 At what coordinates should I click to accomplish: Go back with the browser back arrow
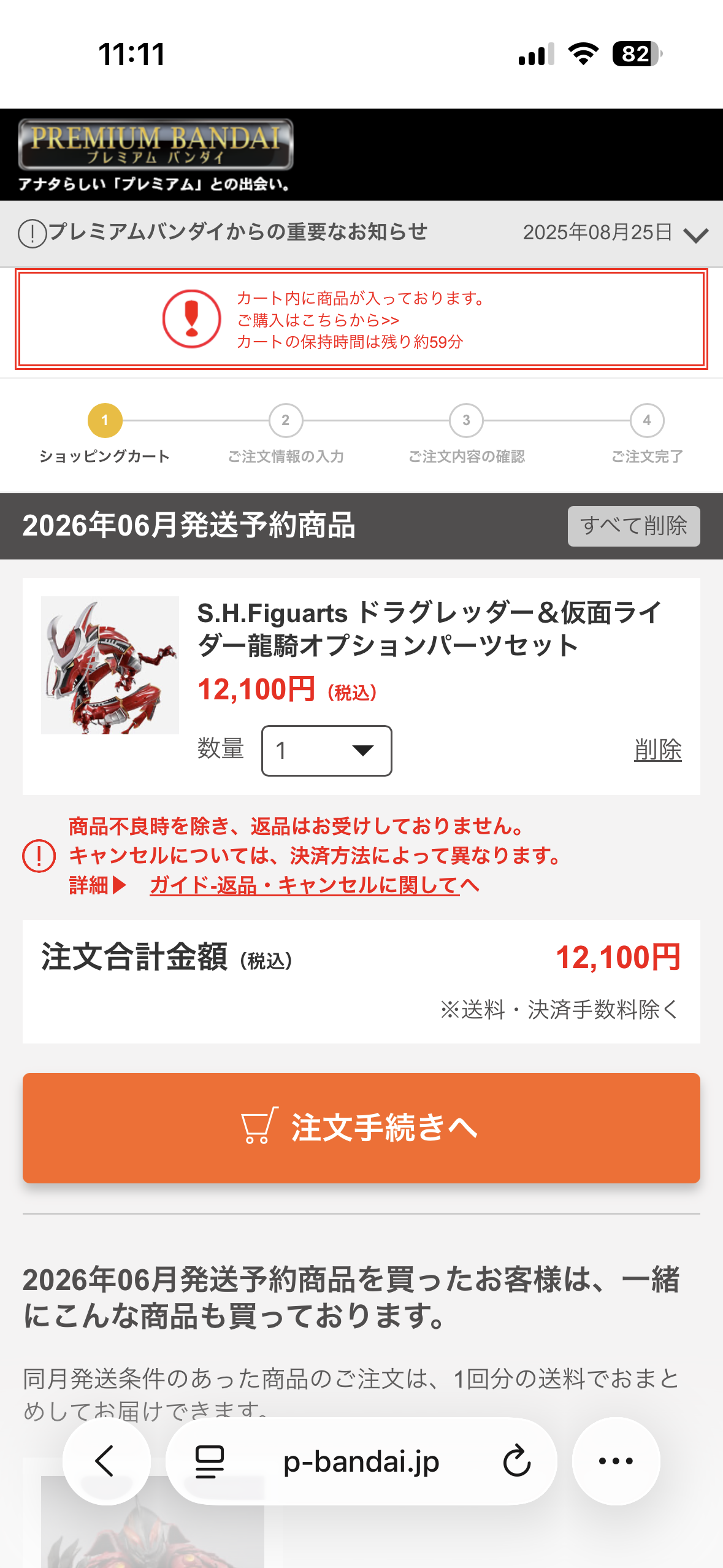tap(105, 1461)
